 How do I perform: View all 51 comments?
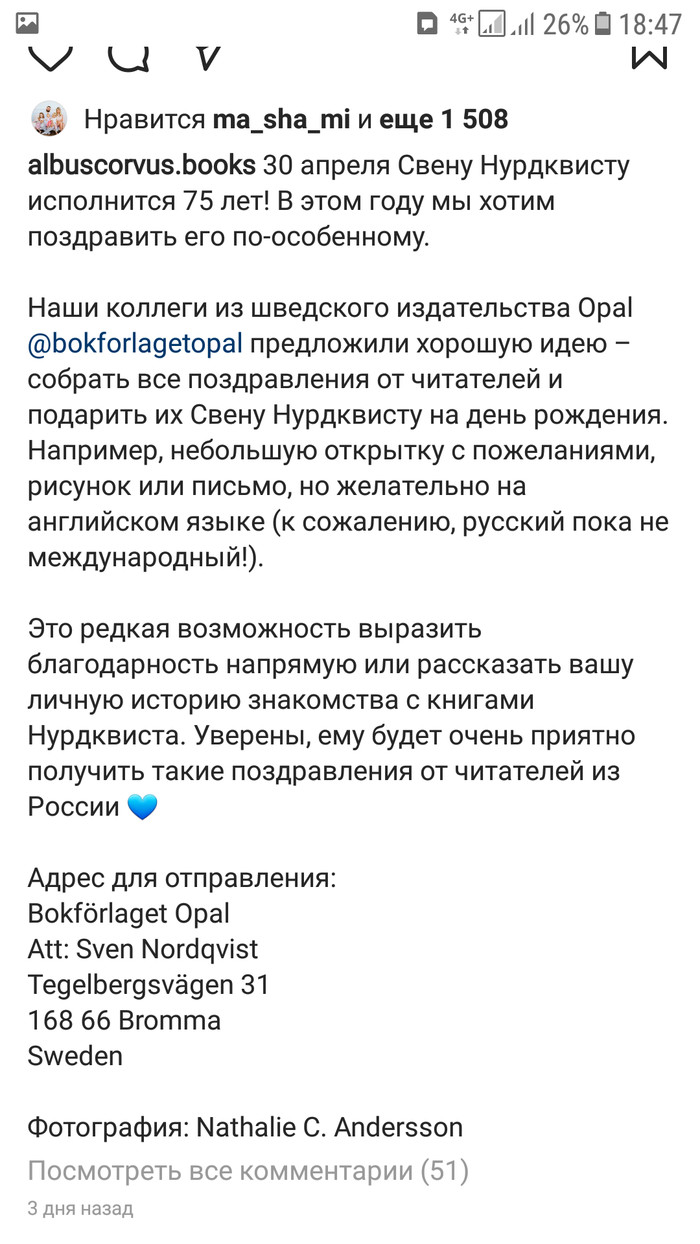coord(247,1171)
